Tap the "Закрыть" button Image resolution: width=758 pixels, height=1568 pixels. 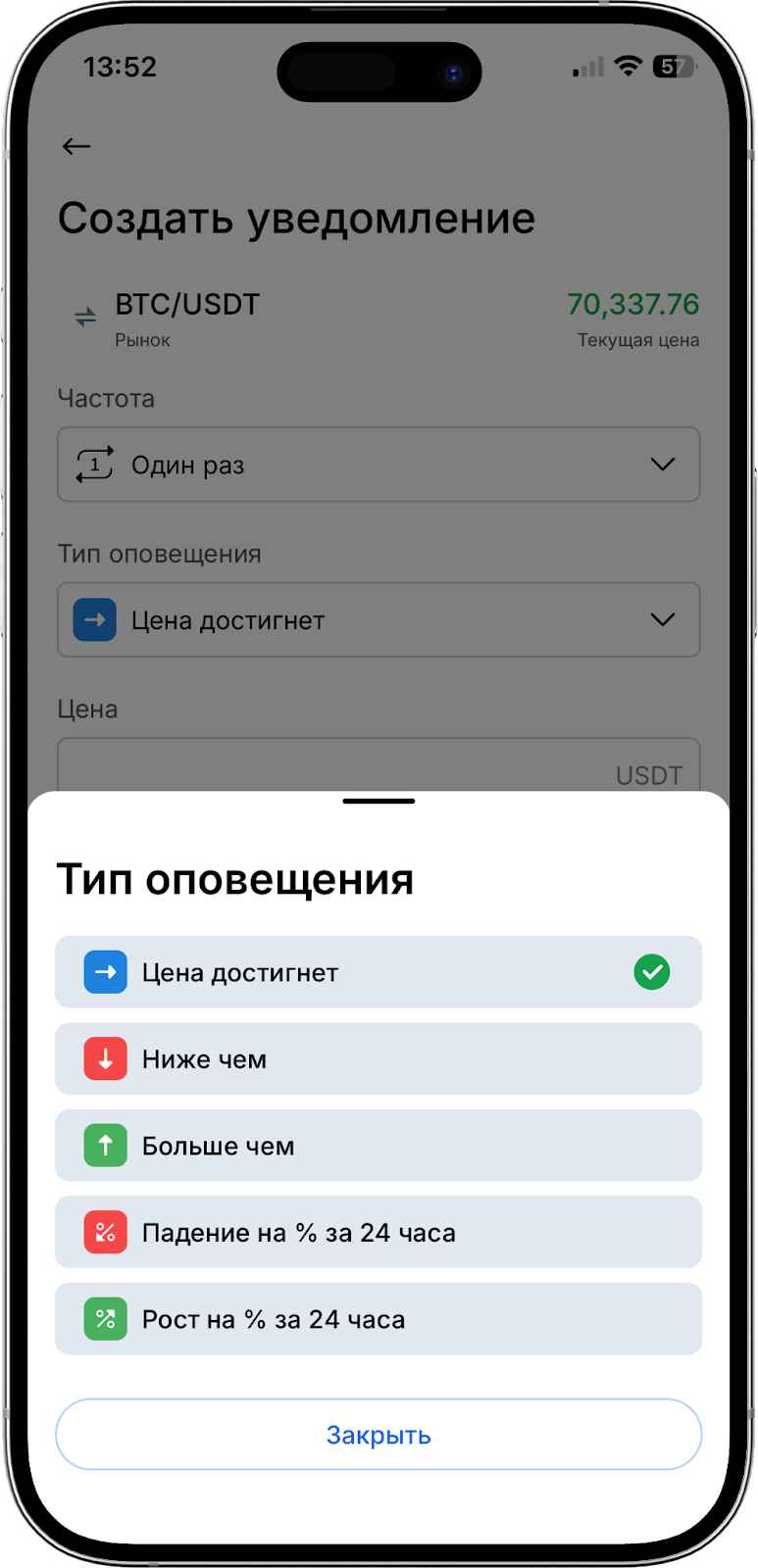[x=379, y=1434]
